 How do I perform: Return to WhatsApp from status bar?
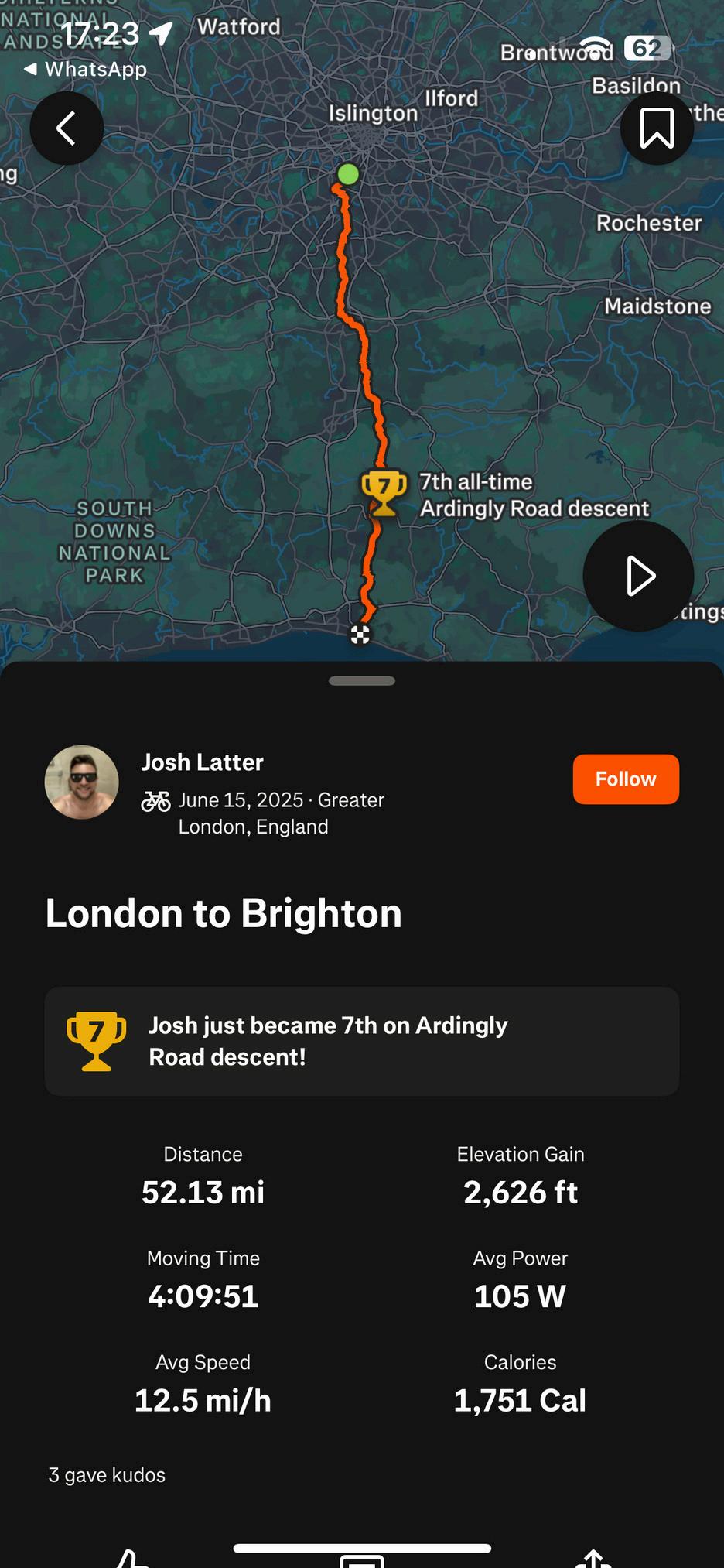(85, 70)
